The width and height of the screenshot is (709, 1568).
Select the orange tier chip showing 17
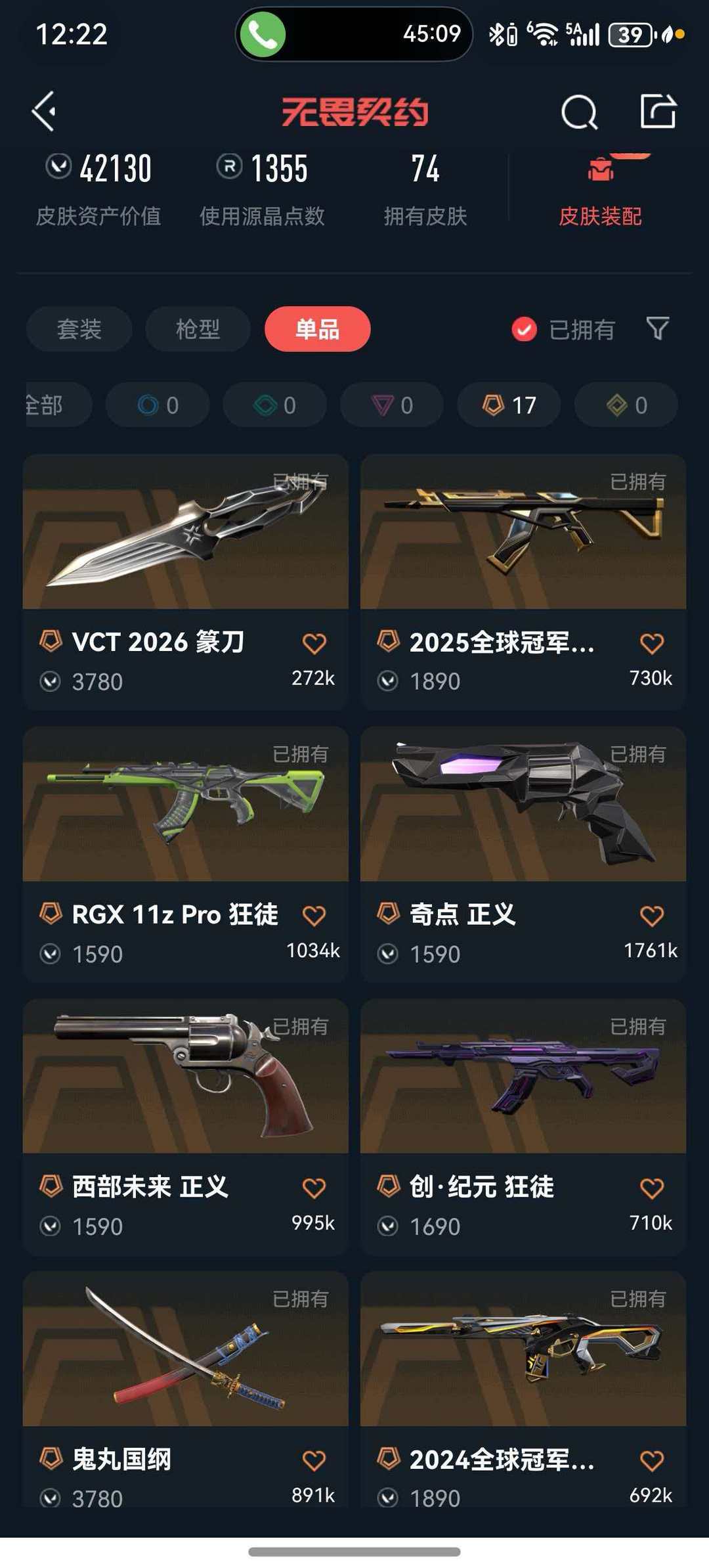point(509,405)
